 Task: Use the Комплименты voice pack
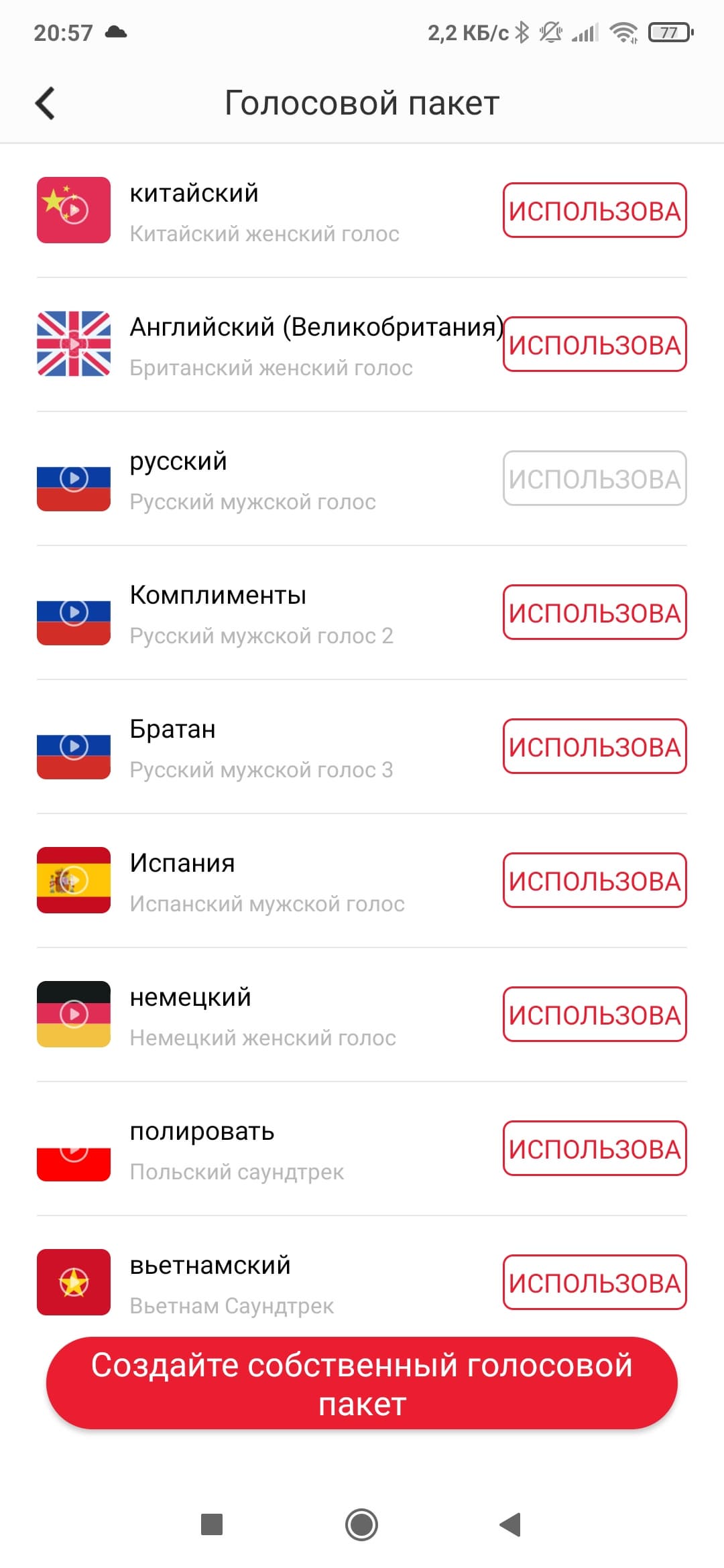click(x=594, y=612)
